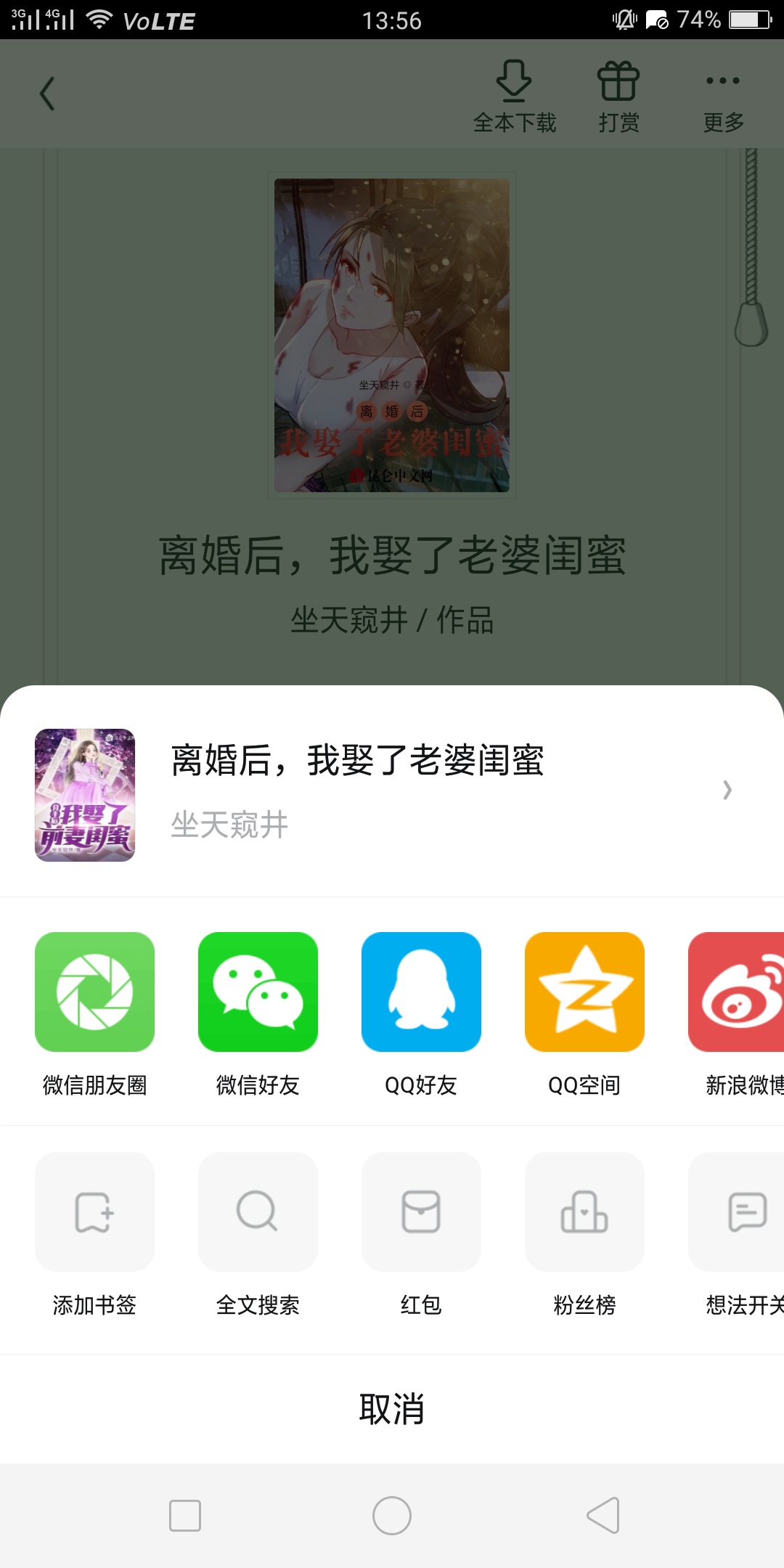
Task: View the 粉丝榜 ranking
Action: [584, 1212]
